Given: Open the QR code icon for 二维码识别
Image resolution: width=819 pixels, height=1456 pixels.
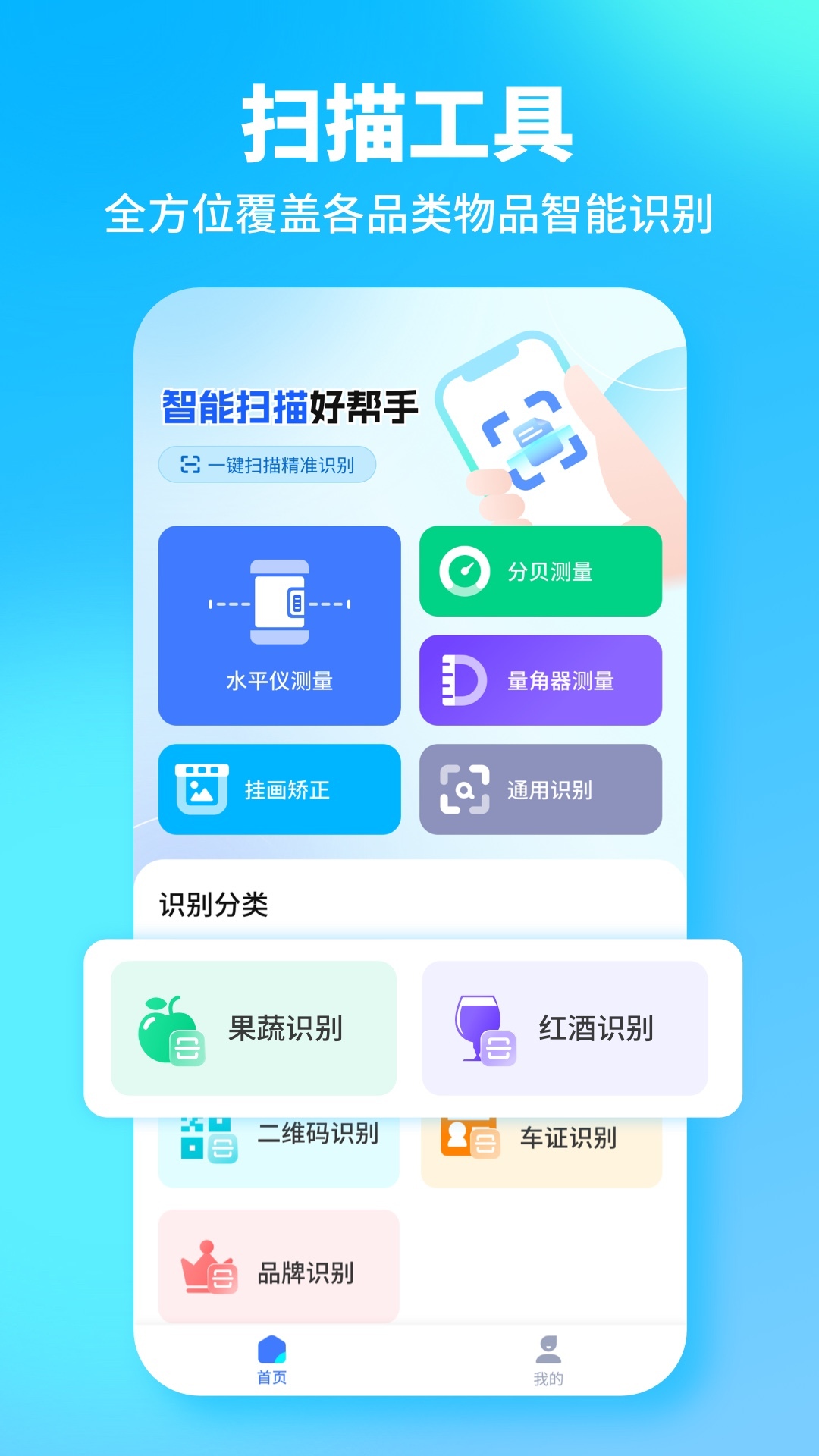Looking at the screenshot, I should click(206, 1135).
